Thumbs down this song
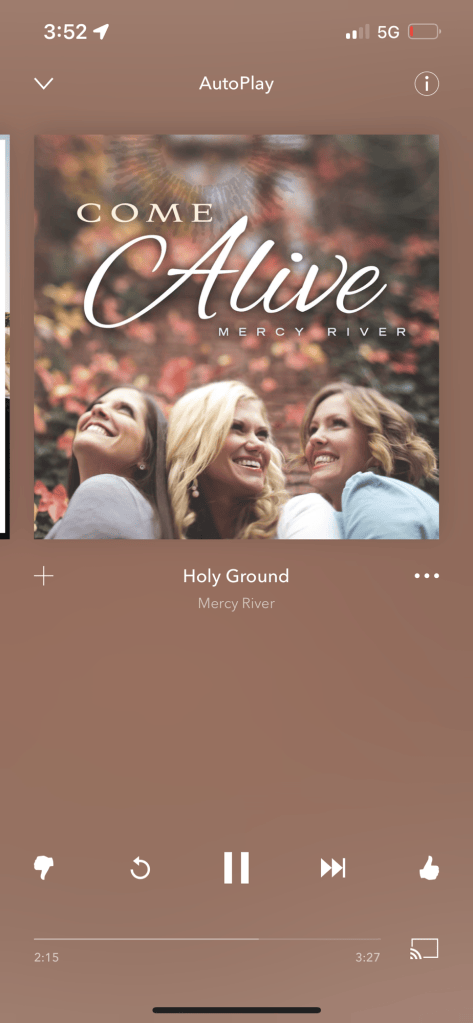 tap(44, 868)
